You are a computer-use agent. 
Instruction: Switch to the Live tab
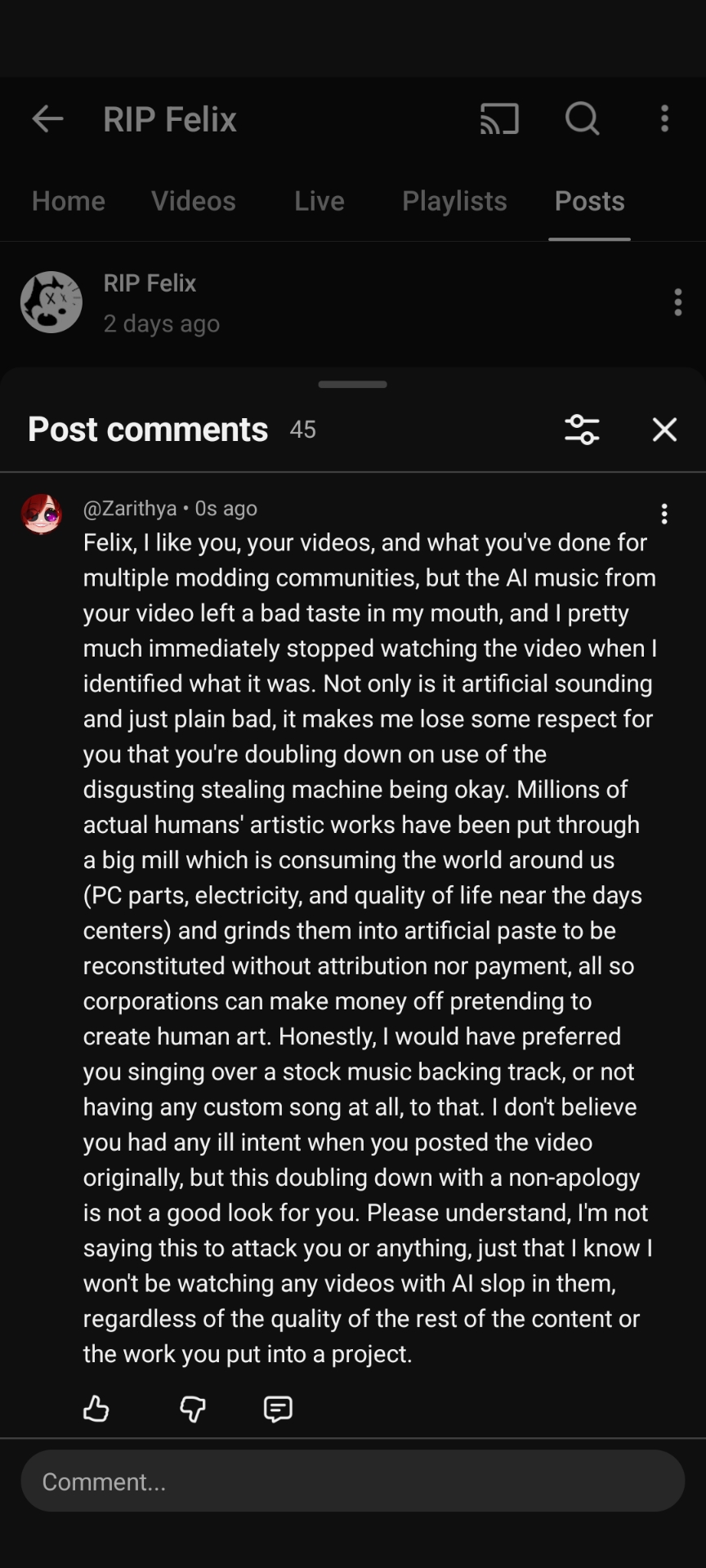[319, 201]
